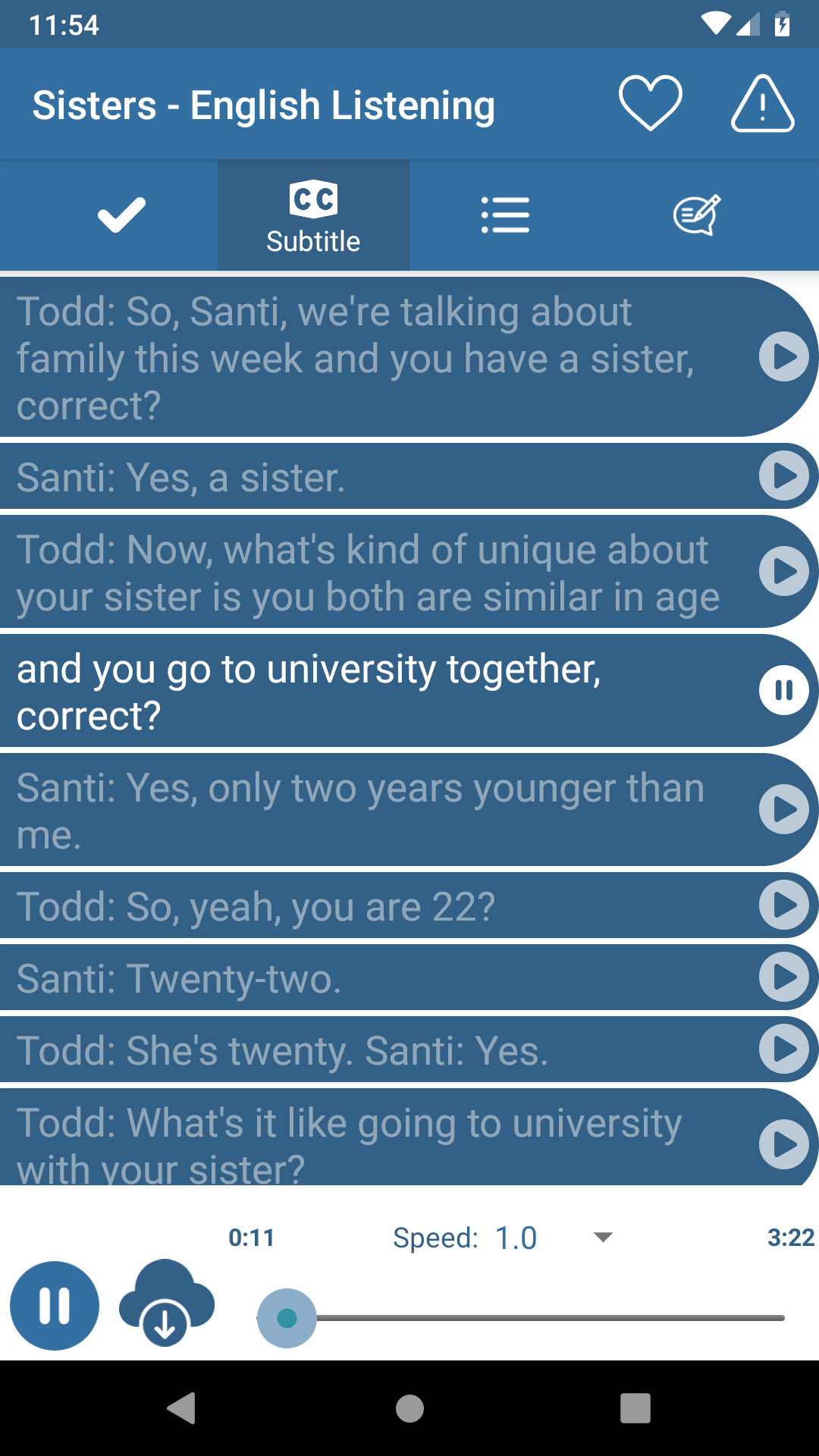Report a problem via the warning triangle
Screen dimensions: 819x1456
coord(762,104)
